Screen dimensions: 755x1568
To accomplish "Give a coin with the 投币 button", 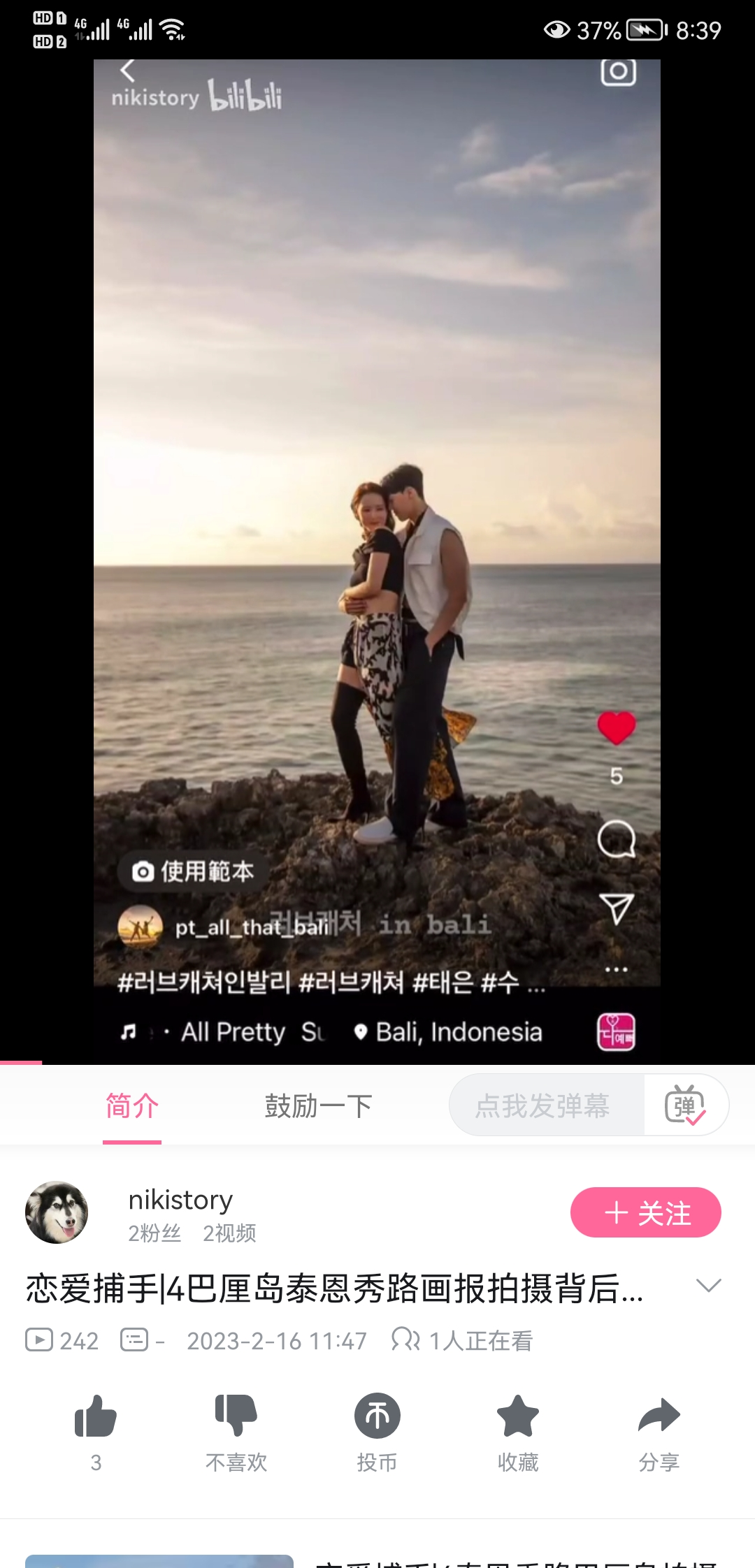I will (377, 1417).
